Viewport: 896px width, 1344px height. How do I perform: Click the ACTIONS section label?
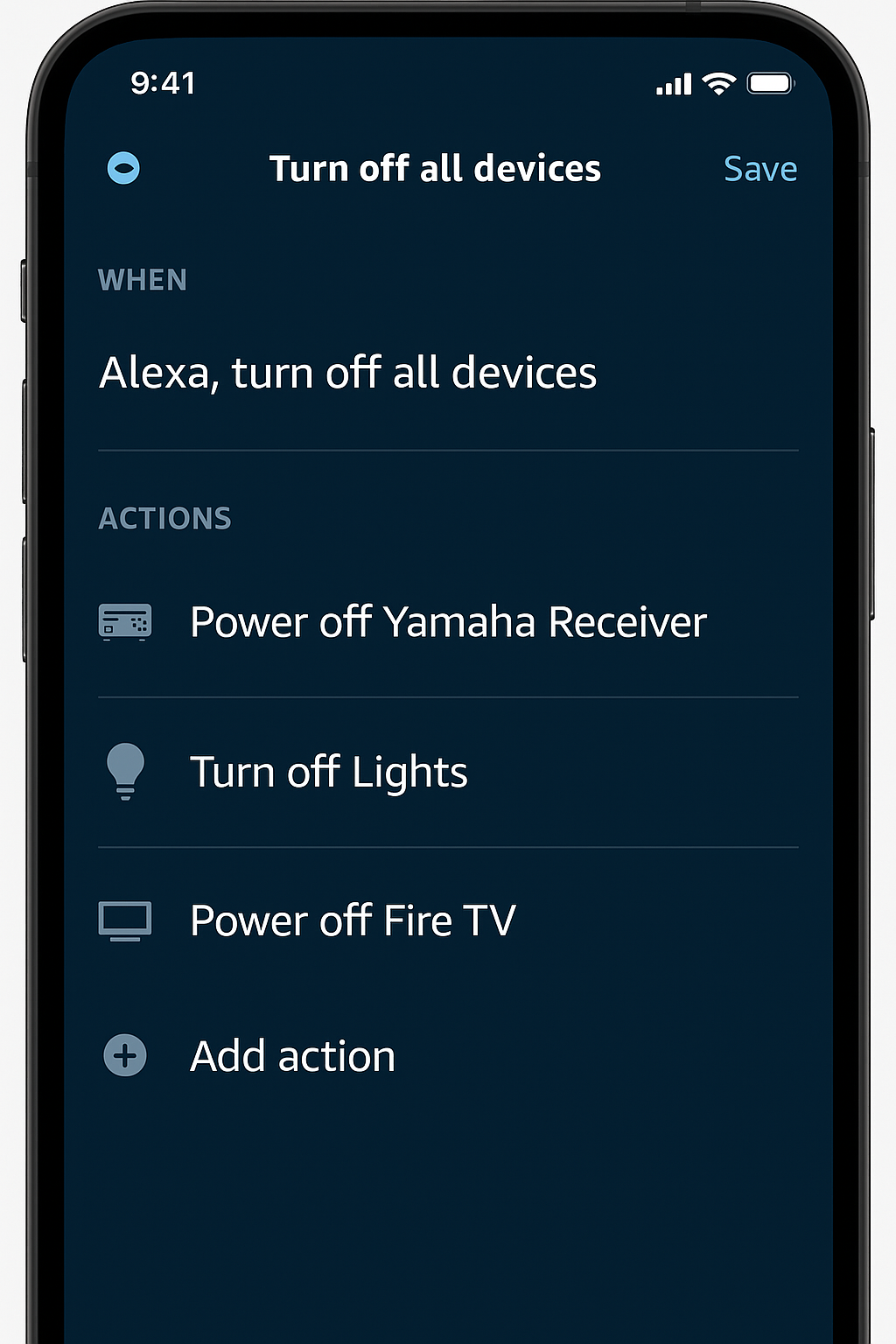tap(165, 518)
